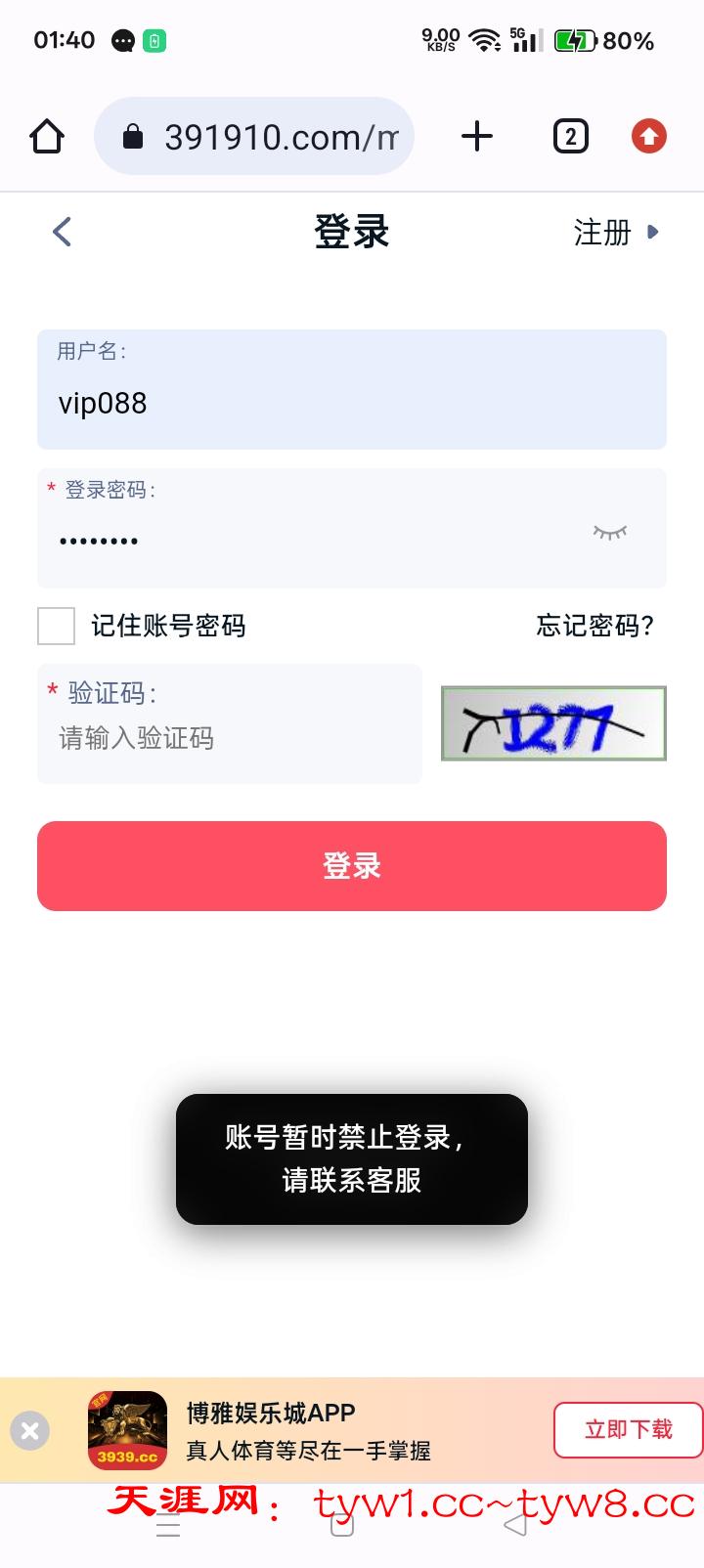This screenshot has width=704, height=1568.
Task: Open a new browser tab
Action: point(476,137)
